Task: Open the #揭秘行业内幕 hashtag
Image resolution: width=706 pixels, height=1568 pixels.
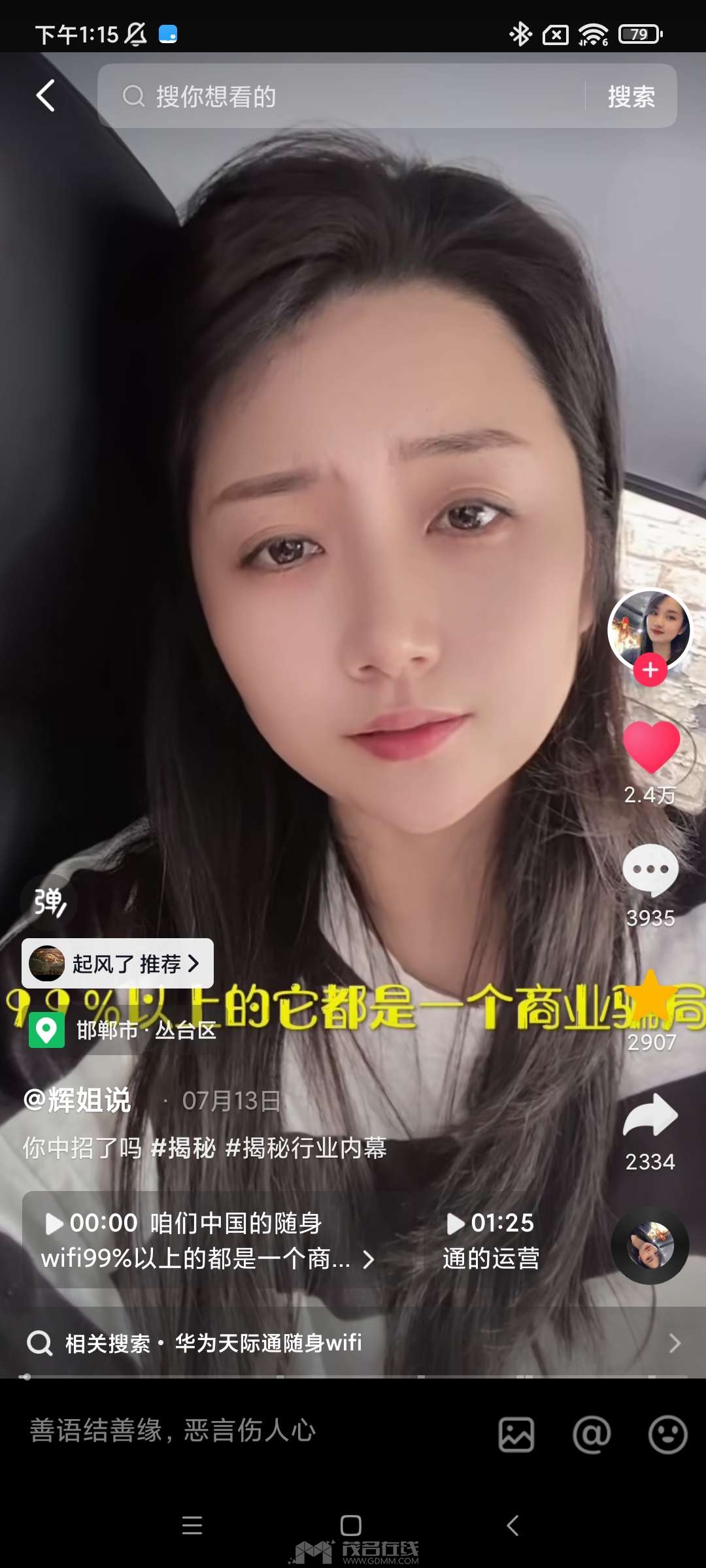Action: tap(306, 1148)
